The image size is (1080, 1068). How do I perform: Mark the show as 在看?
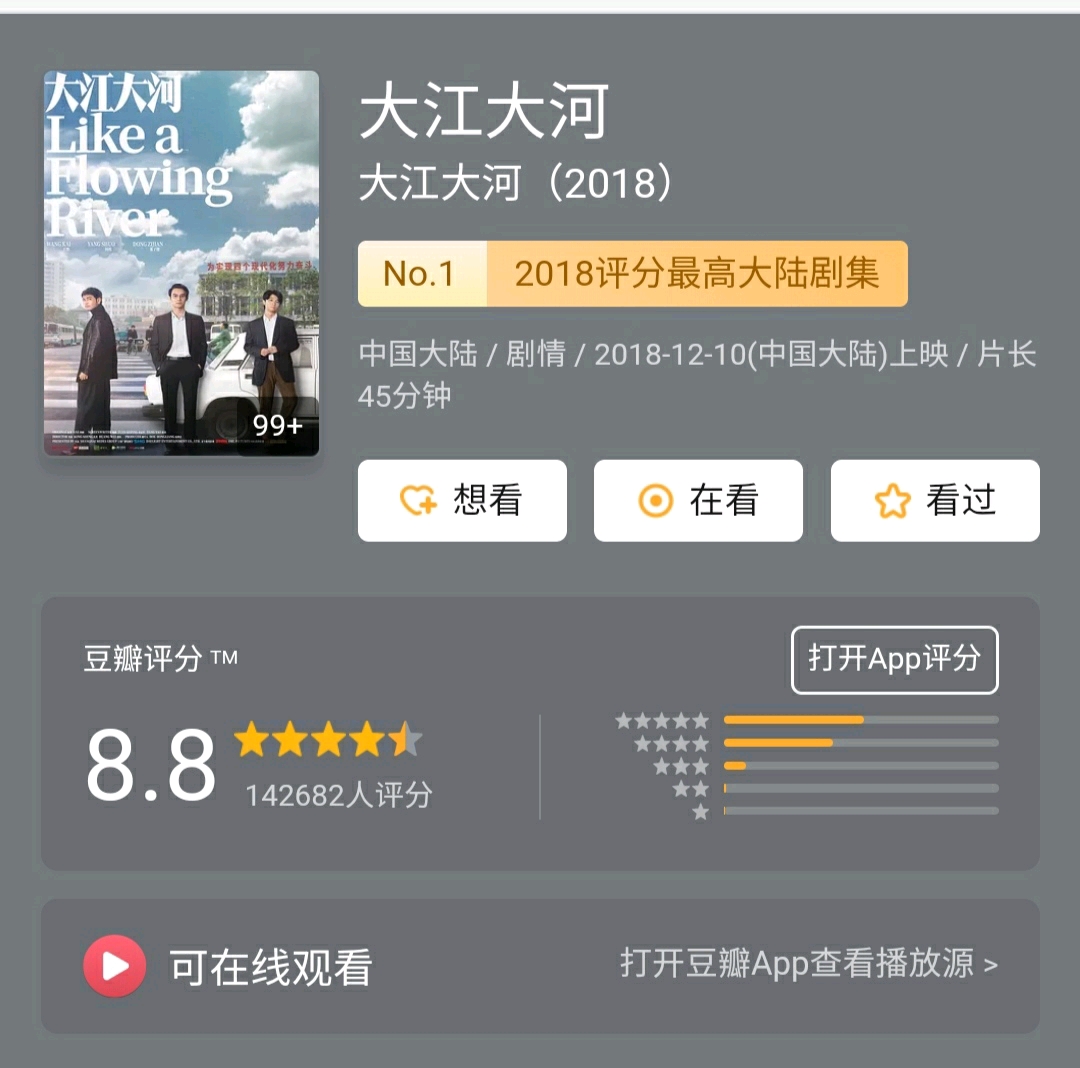click(x=698, y=500)
